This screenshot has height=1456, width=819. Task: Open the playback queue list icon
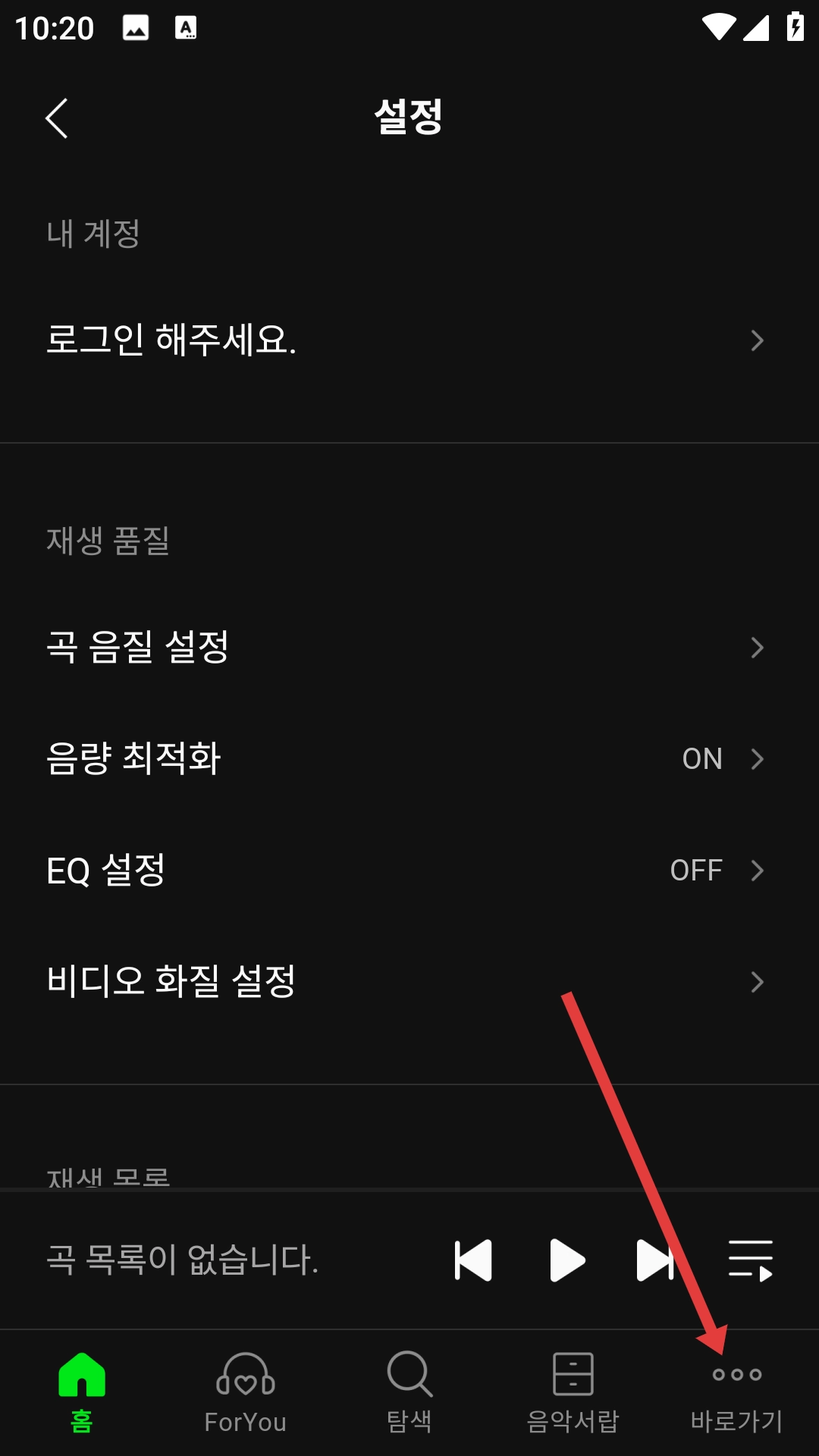(751, 1260)
